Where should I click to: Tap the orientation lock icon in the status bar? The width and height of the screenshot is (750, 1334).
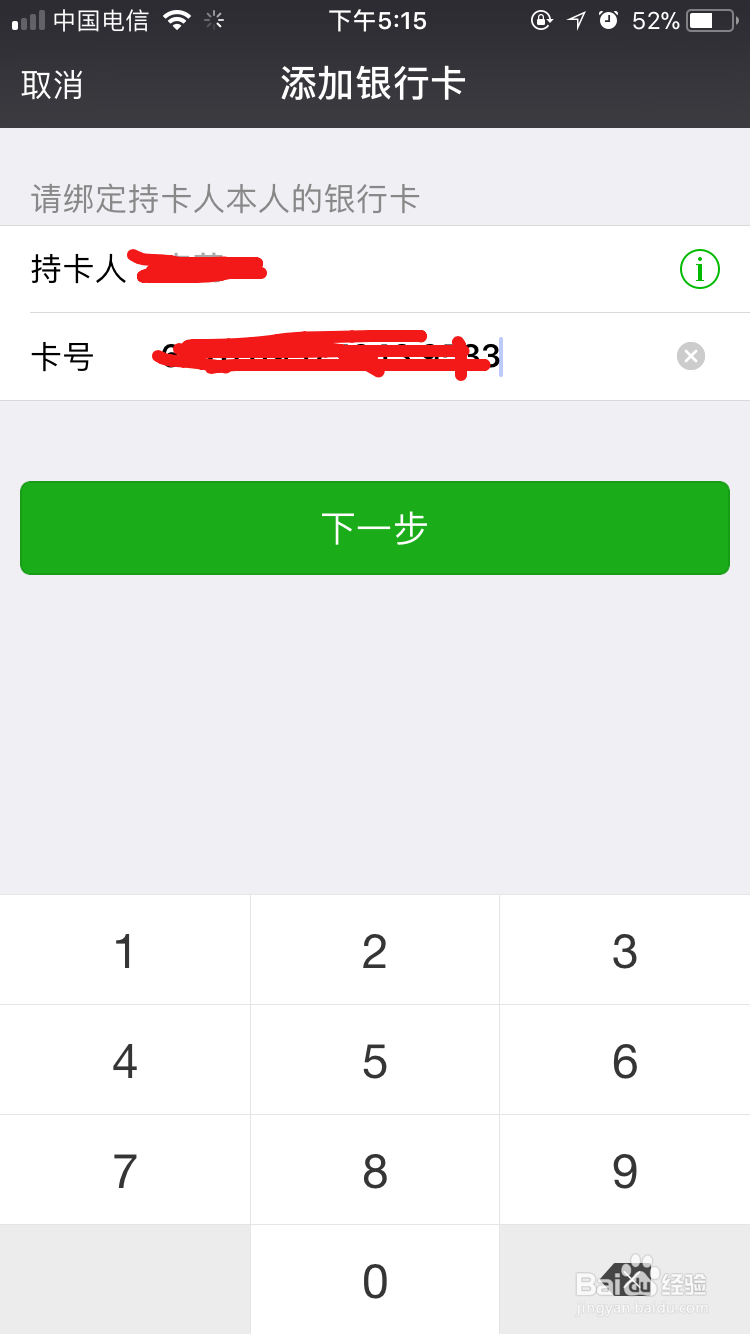tap(541, 18)
